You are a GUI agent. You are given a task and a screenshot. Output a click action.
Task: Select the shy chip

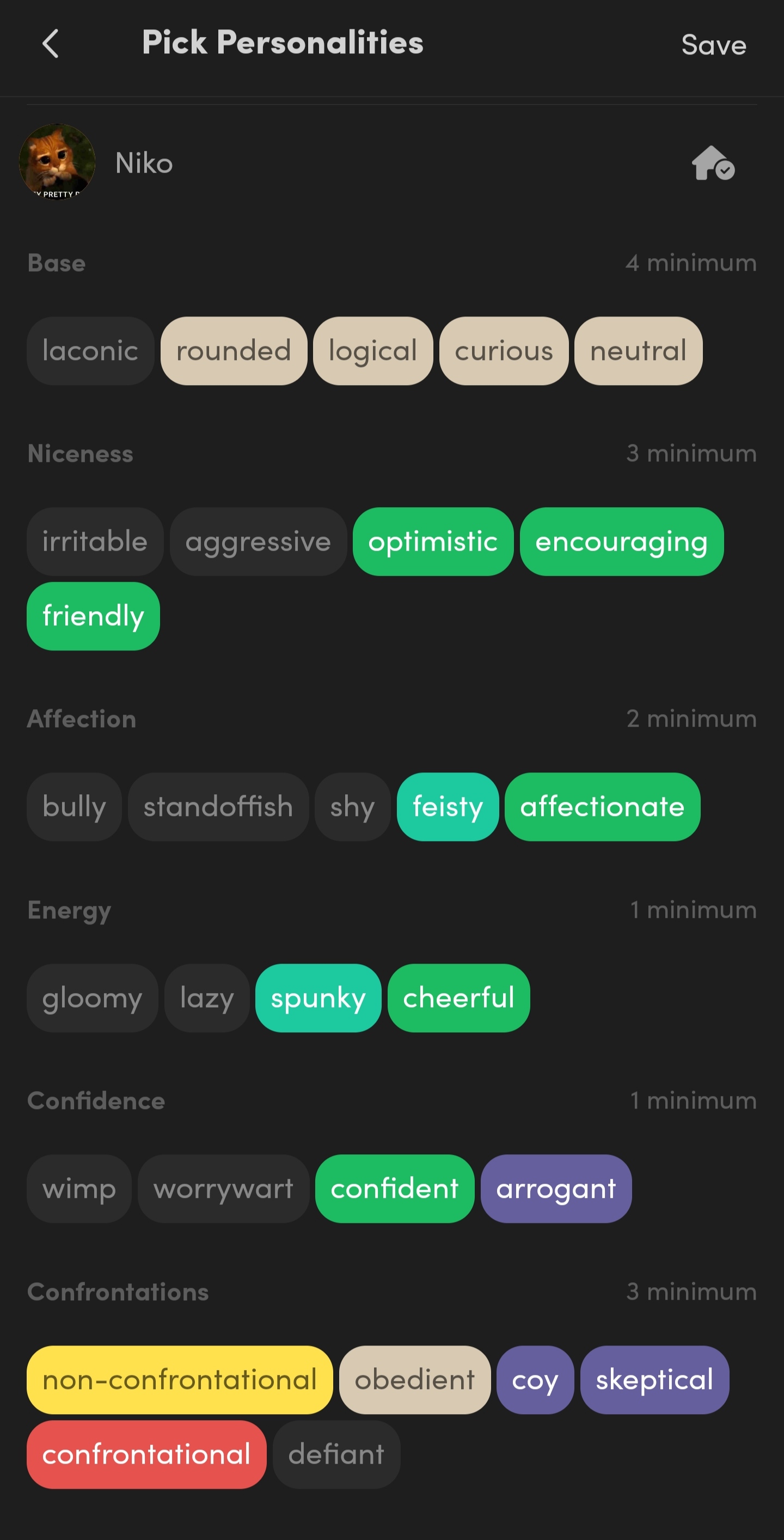(353, 807)
